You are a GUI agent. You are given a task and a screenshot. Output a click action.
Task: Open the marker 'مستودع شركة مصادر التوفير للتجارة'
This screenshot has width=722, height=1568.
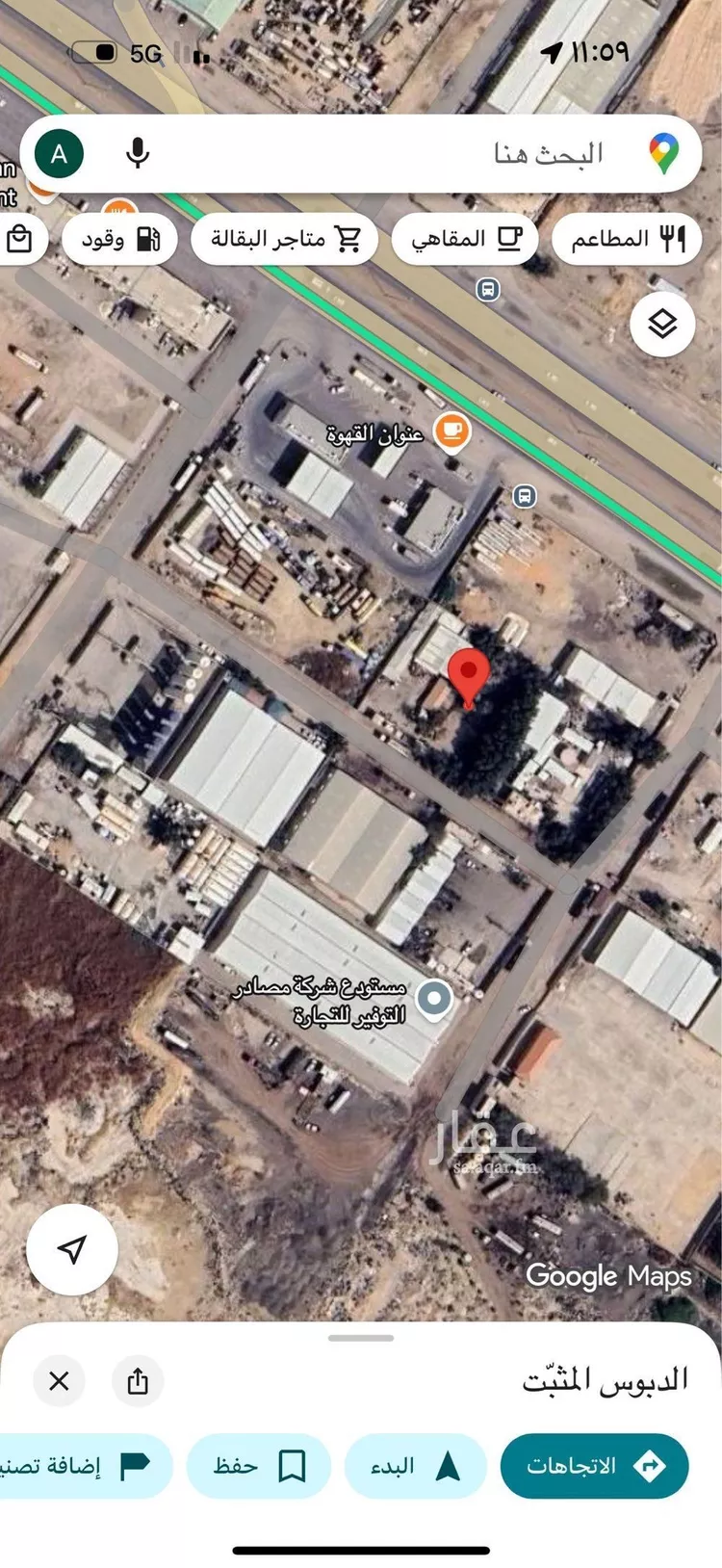pos(434,998)
